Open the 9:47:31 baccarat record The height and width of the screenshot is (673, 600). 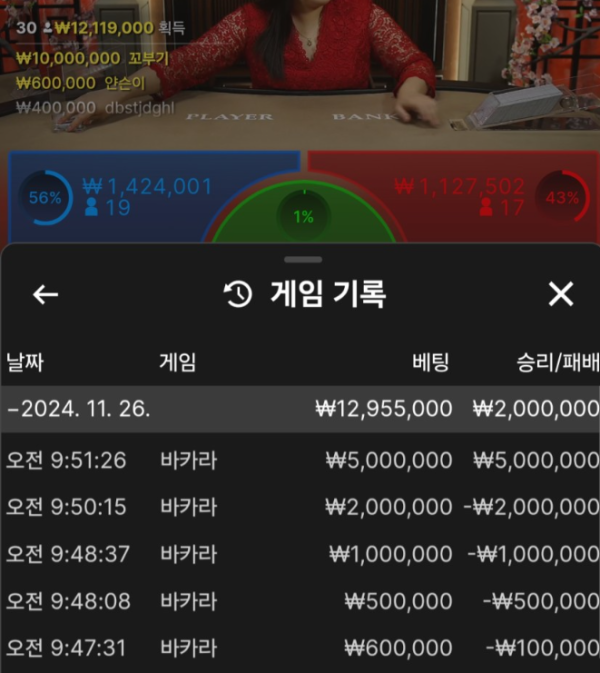pos(300,648)
